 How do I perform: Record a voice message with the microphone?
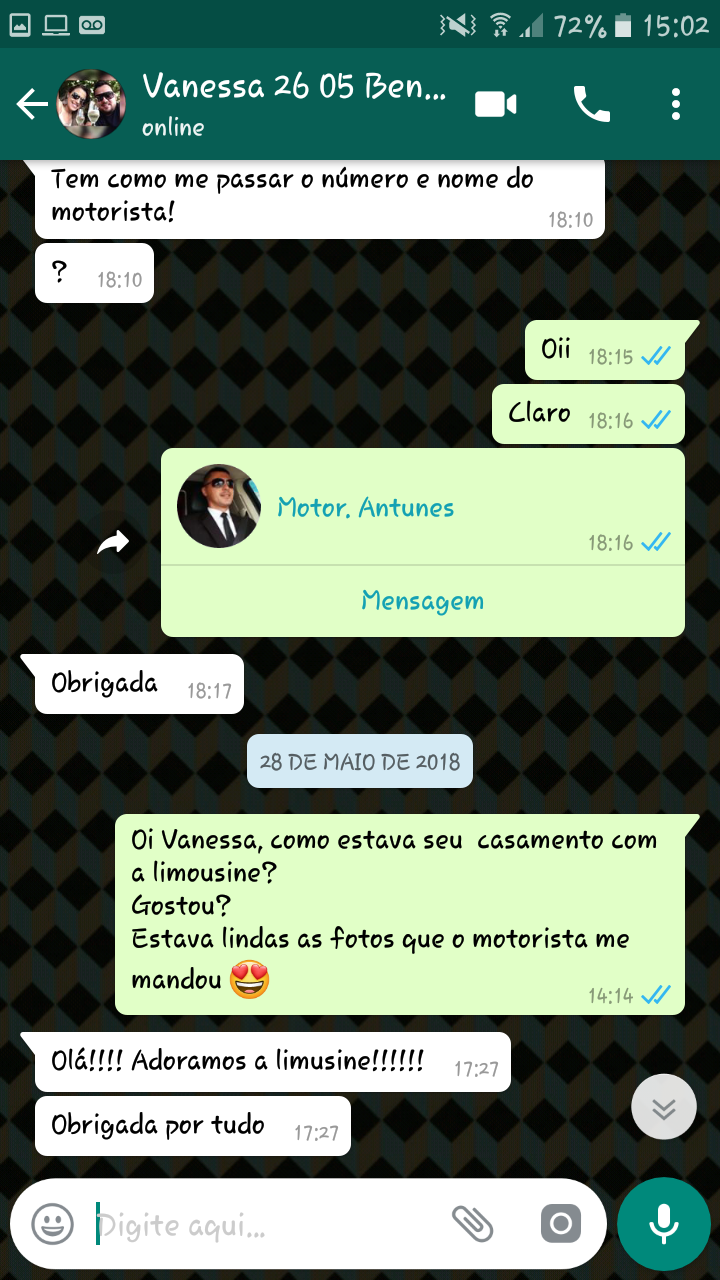coord(664,1222)
